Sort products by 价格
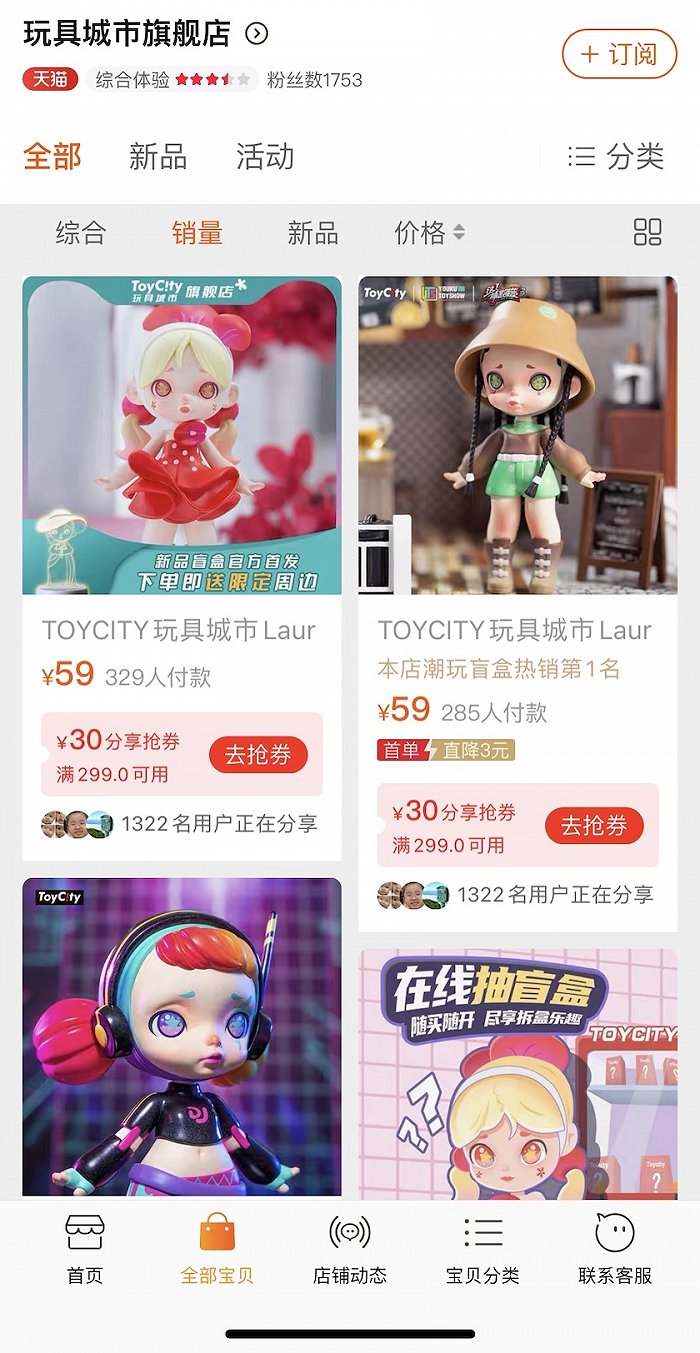 (x=429, y=233)
